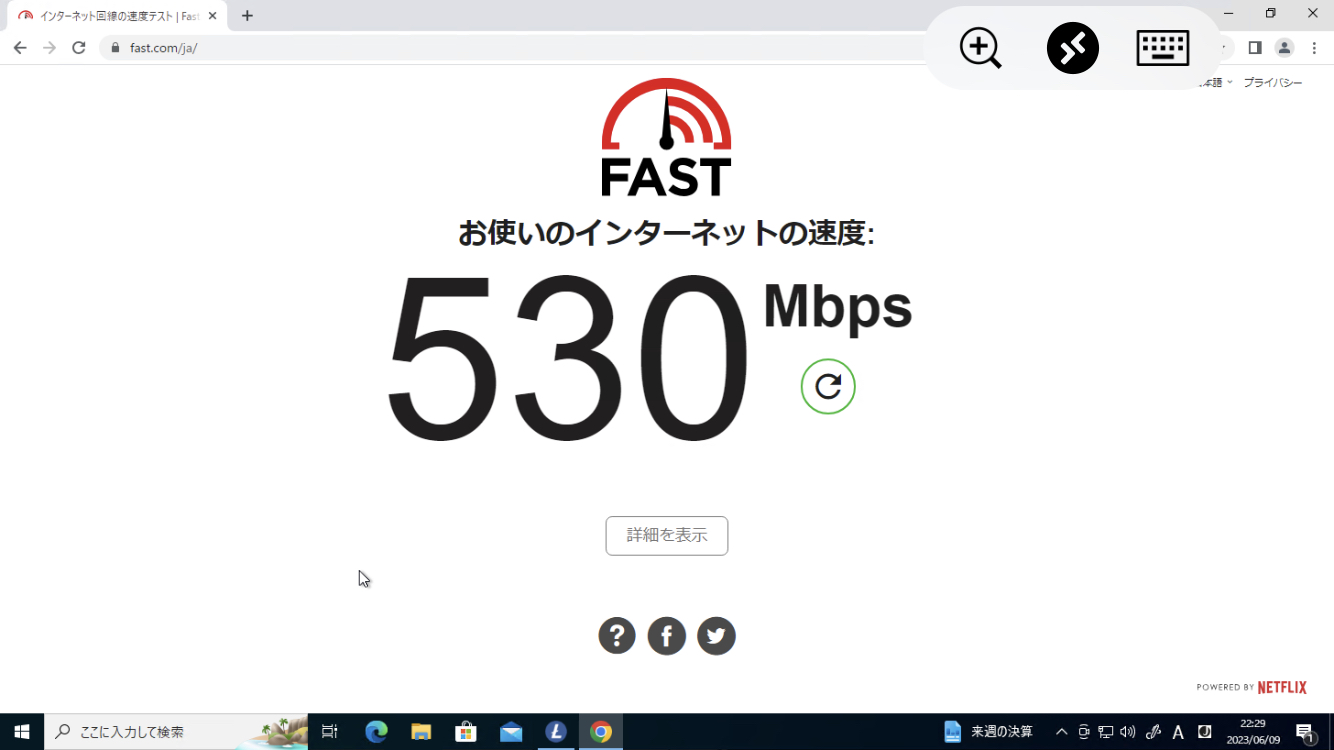This screenshot has height=750, width=1334.
Task: Rerun the speed test with the refresh button
Action: [x=828, y=387]
